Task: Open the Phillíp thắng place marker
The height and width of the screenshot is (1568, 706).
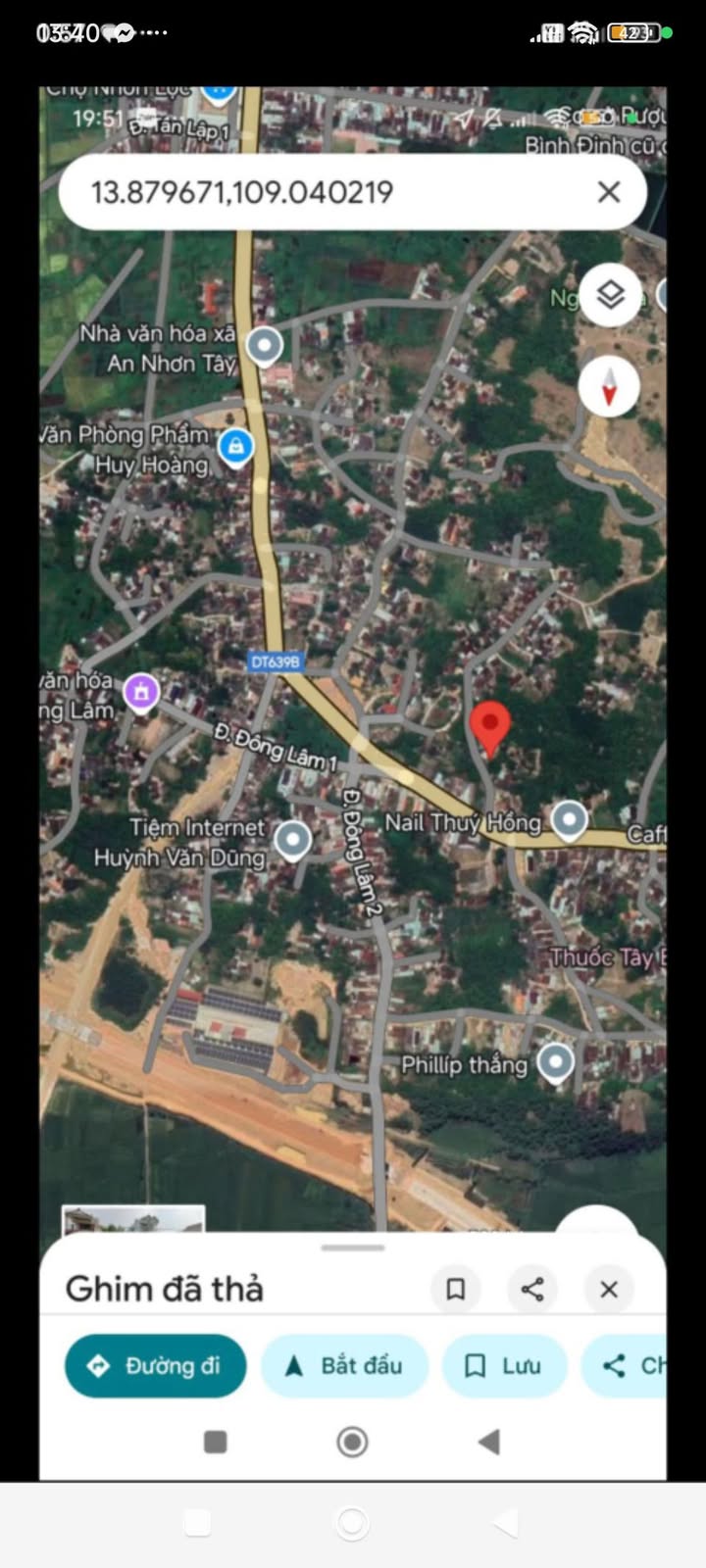Action: (x=556, y=1061)
